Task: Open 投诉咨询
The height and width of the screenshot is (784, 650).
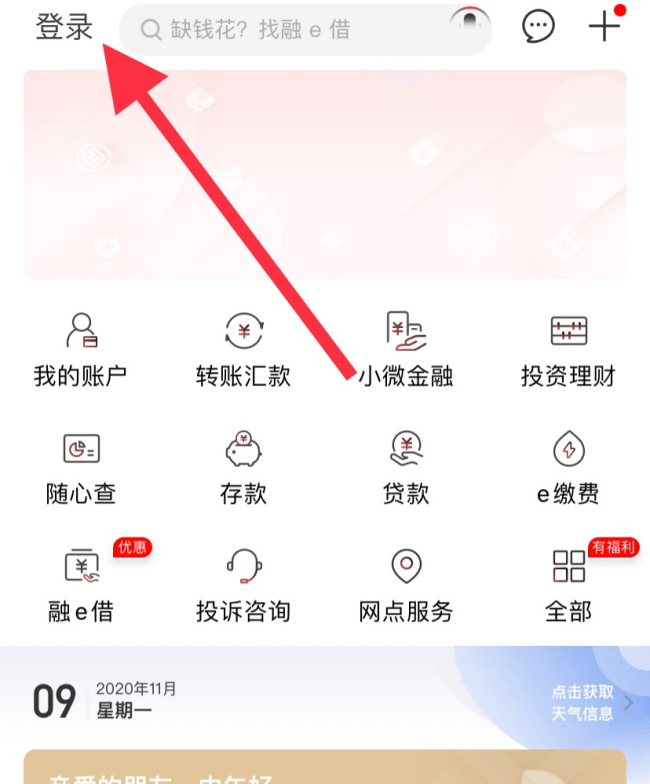Action: coord(243,585)
